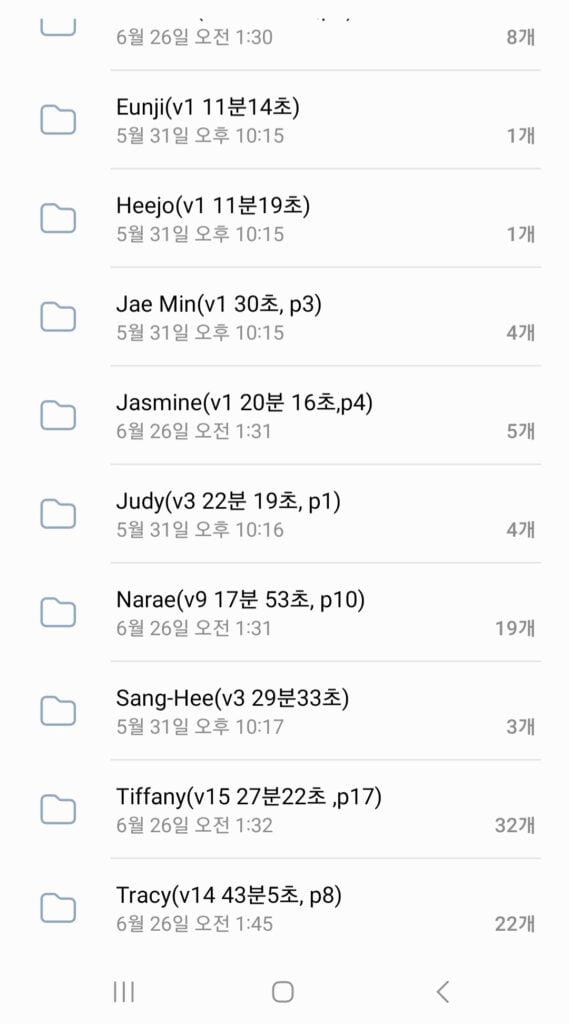Screen dimensions: 569x1024
Task: Go back using the navigation bar
Action: click(x=442, y=991)
